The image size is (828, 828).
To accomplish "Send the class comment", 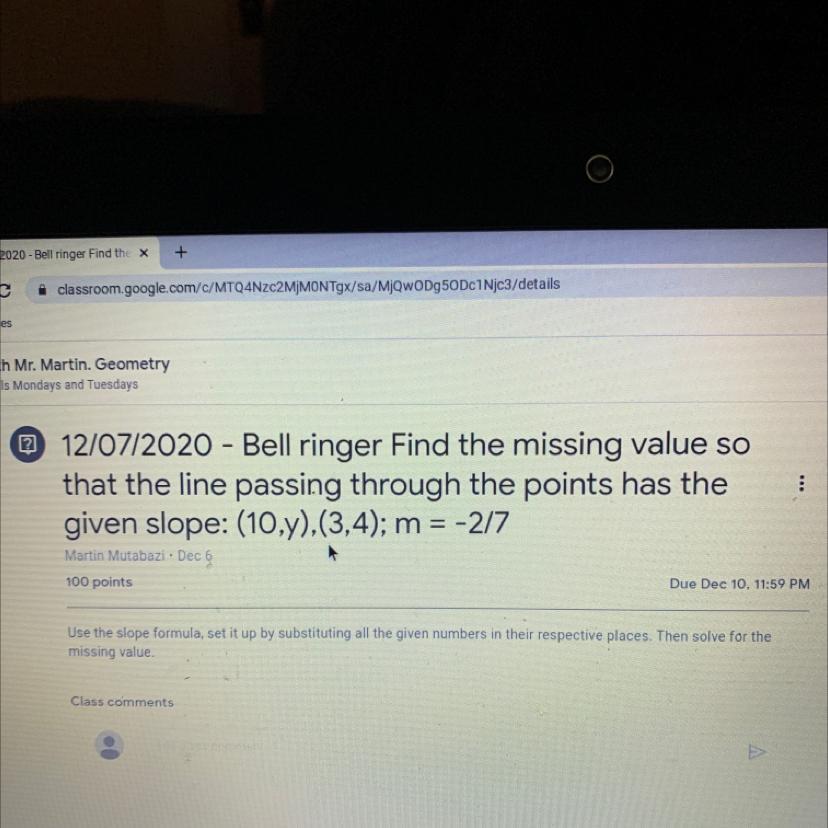I will coord(757,750).
